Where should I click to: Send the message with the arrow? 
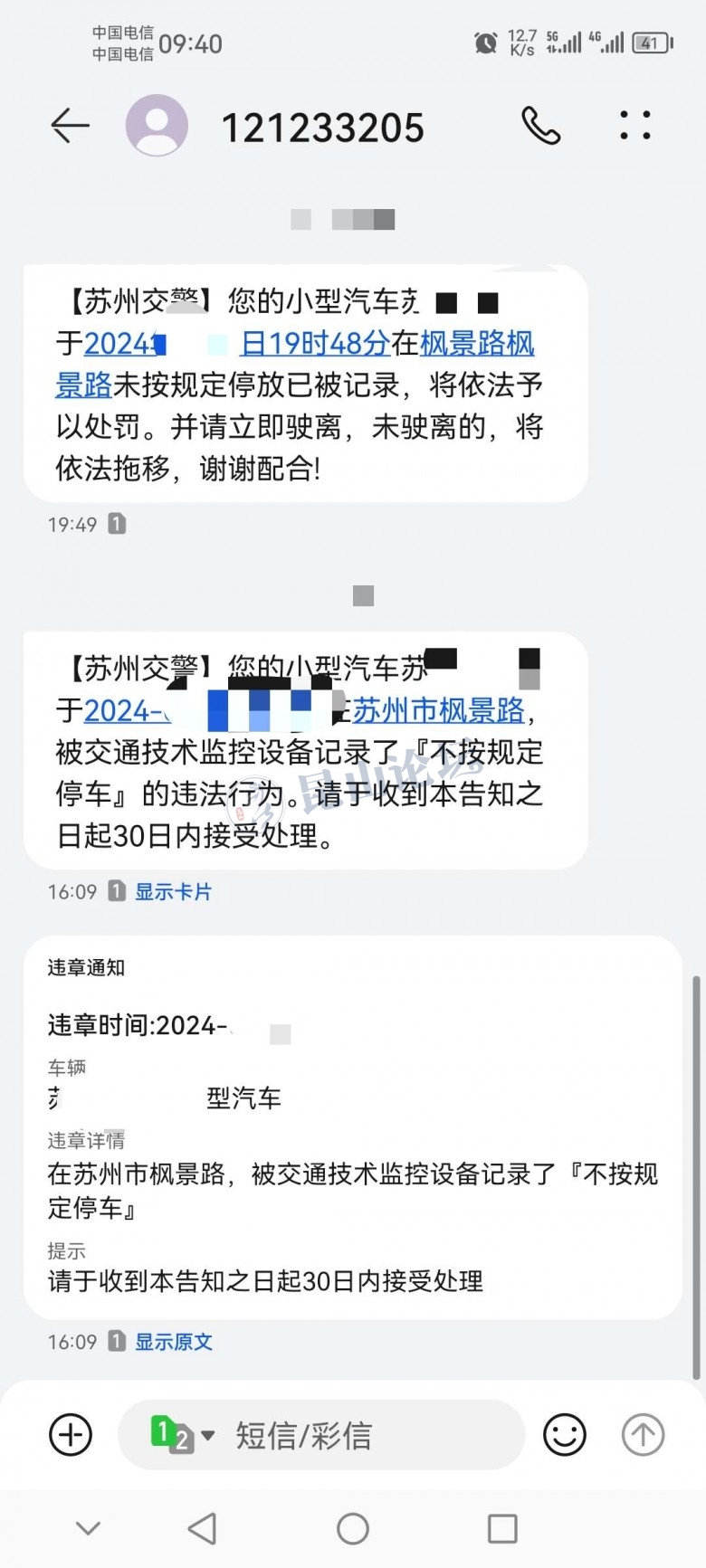[643, 1434]
